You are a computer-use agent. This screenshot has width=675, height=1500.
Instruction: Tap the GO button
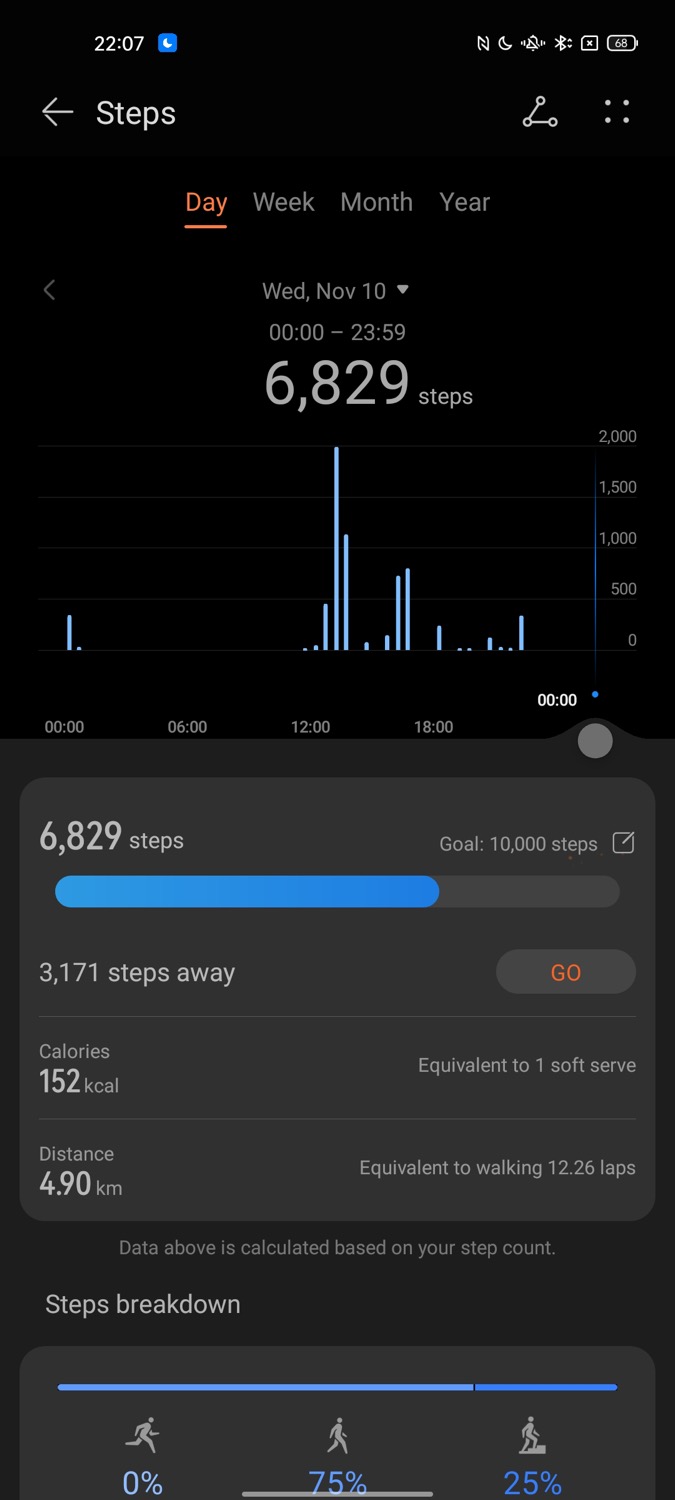[x=566, y=972]
